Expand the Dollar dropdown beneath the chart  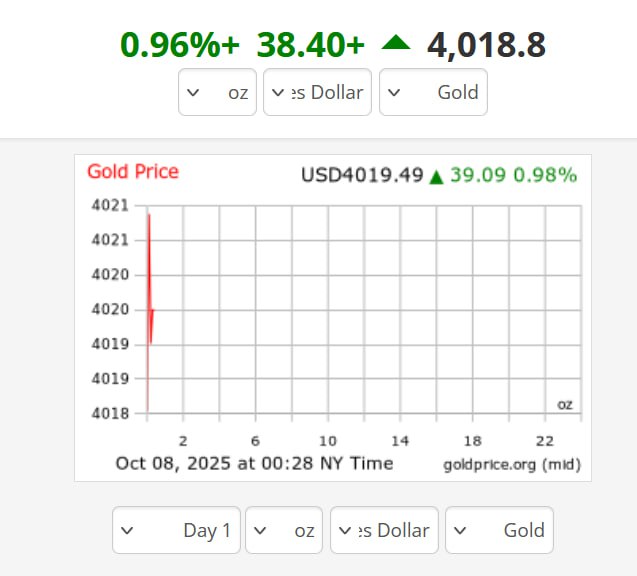click(x=383, y=530)
